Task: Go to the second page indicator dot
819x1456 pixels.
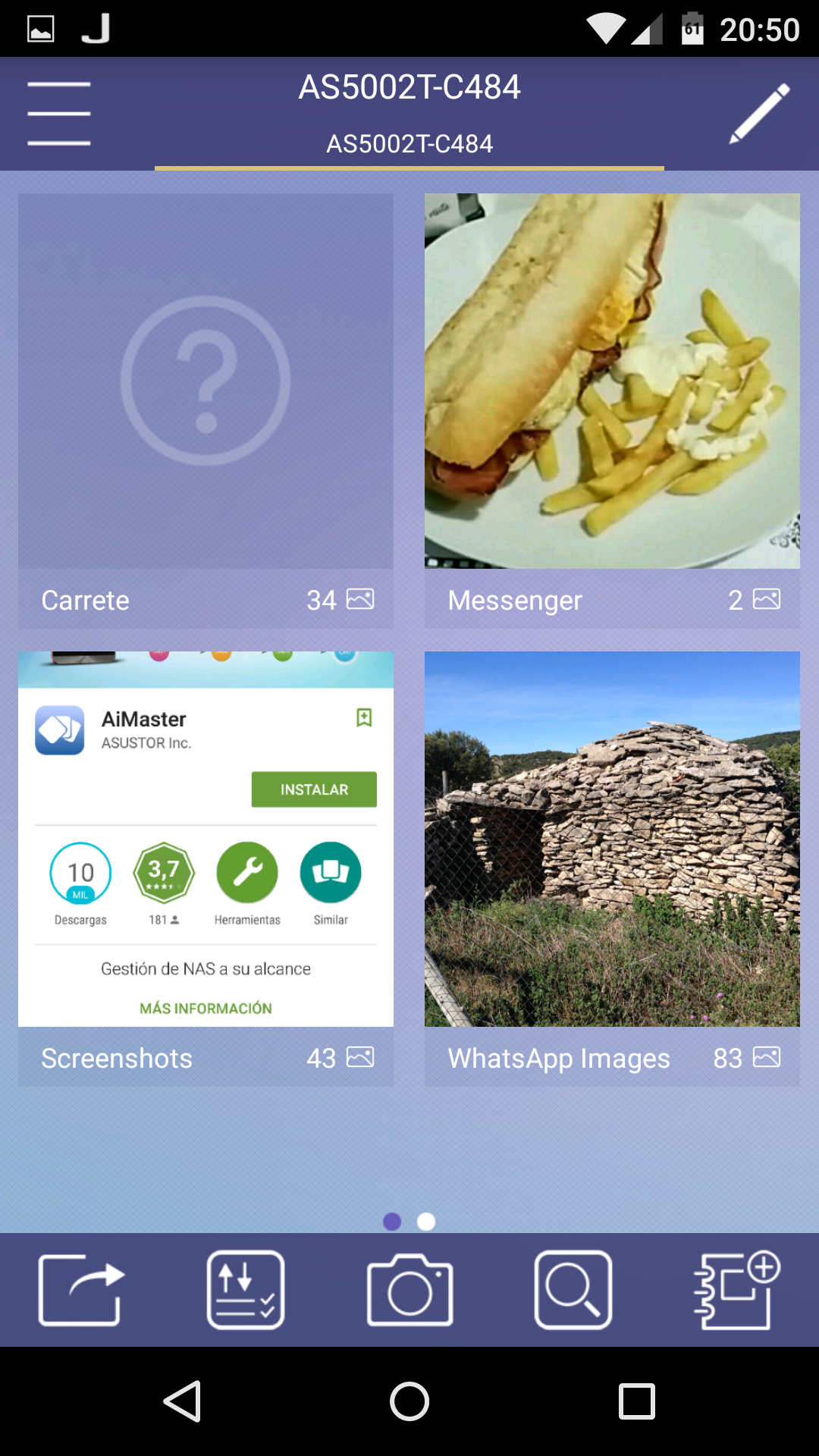Action: pyautogui.click(x=427, y=1222)
